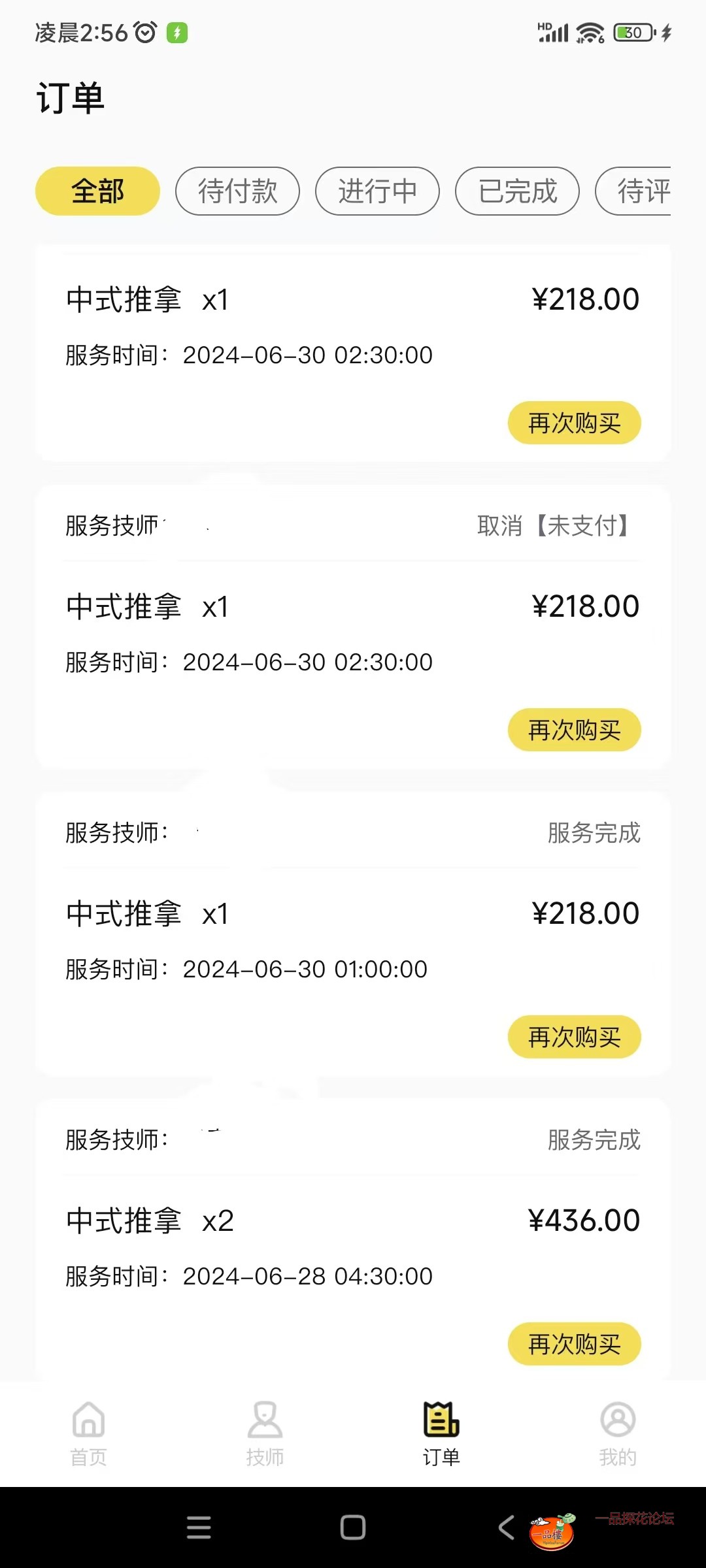Tap 再次购买 on the cancelled unpaid order
The height and width of the screenshot is (1568, 706).
pos(573,730)
